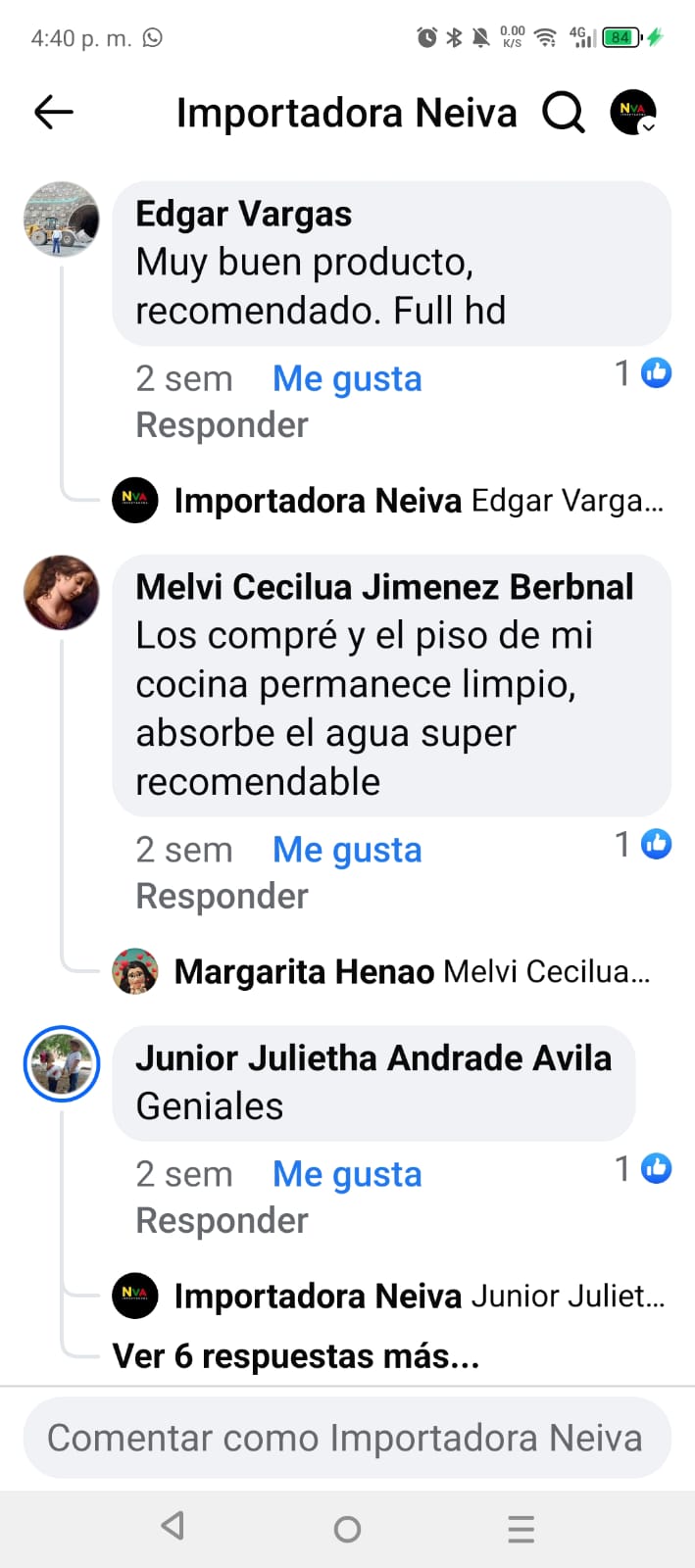Go back using the top arrow
The image size is (695, 1568).
click(54, 113)
